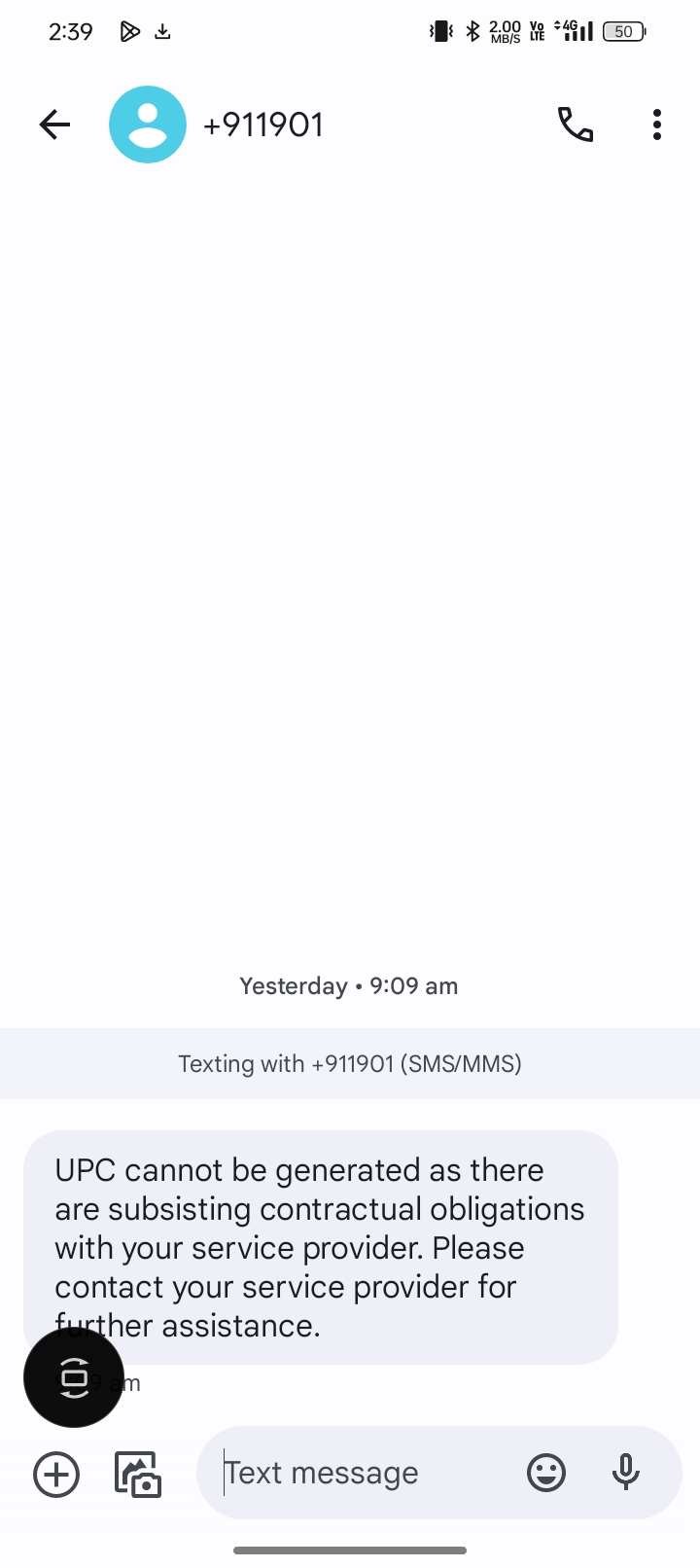Tap the floating black screen-capture button
This screenshot has width=700, height=1568.
tap(74, 1377)
